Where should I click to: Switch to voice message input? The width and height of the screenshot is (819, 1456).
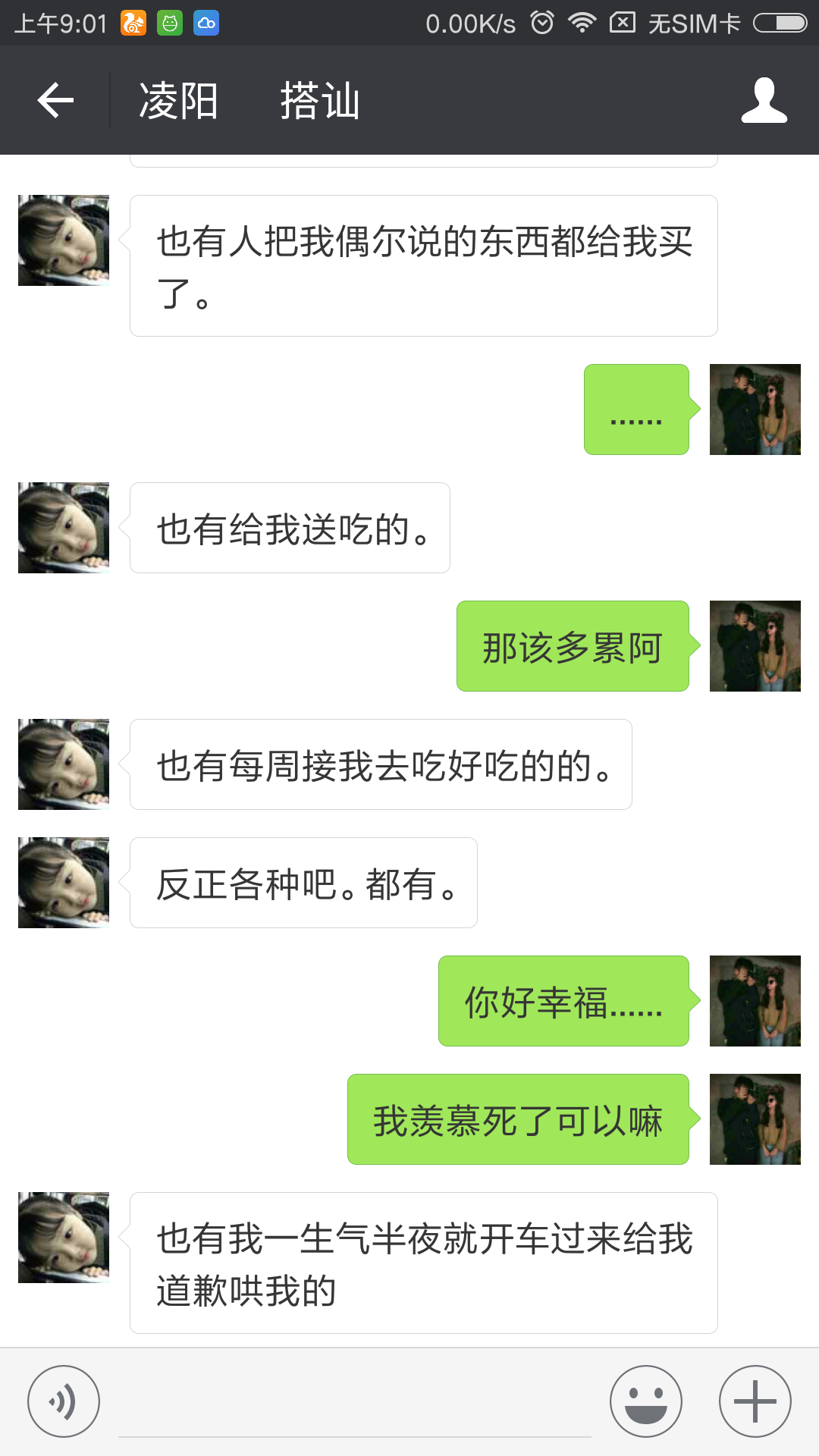[x=64, y=1401]
